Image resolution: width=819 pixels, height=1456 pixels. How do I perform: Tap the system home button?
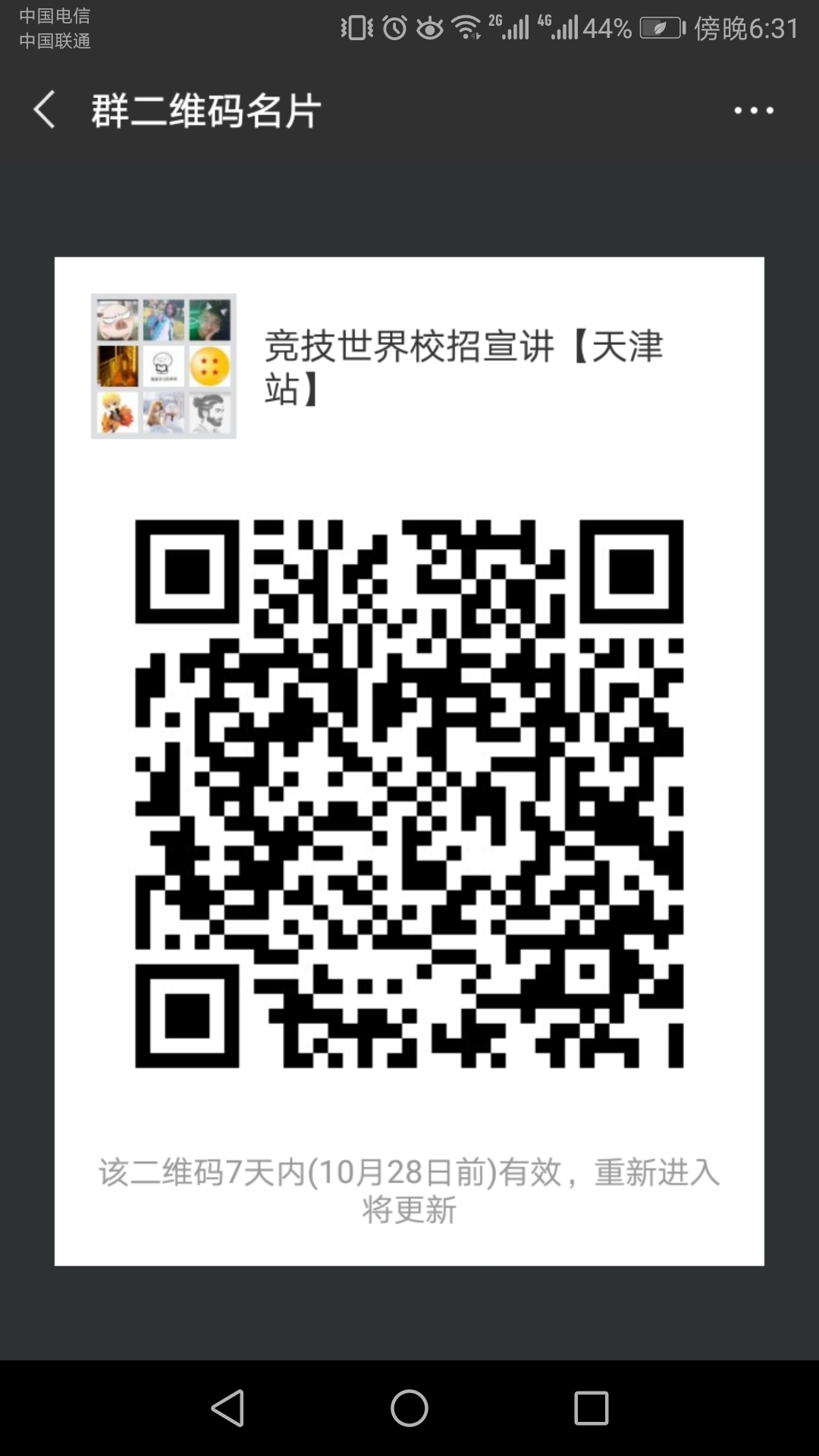pos(409,1408)
